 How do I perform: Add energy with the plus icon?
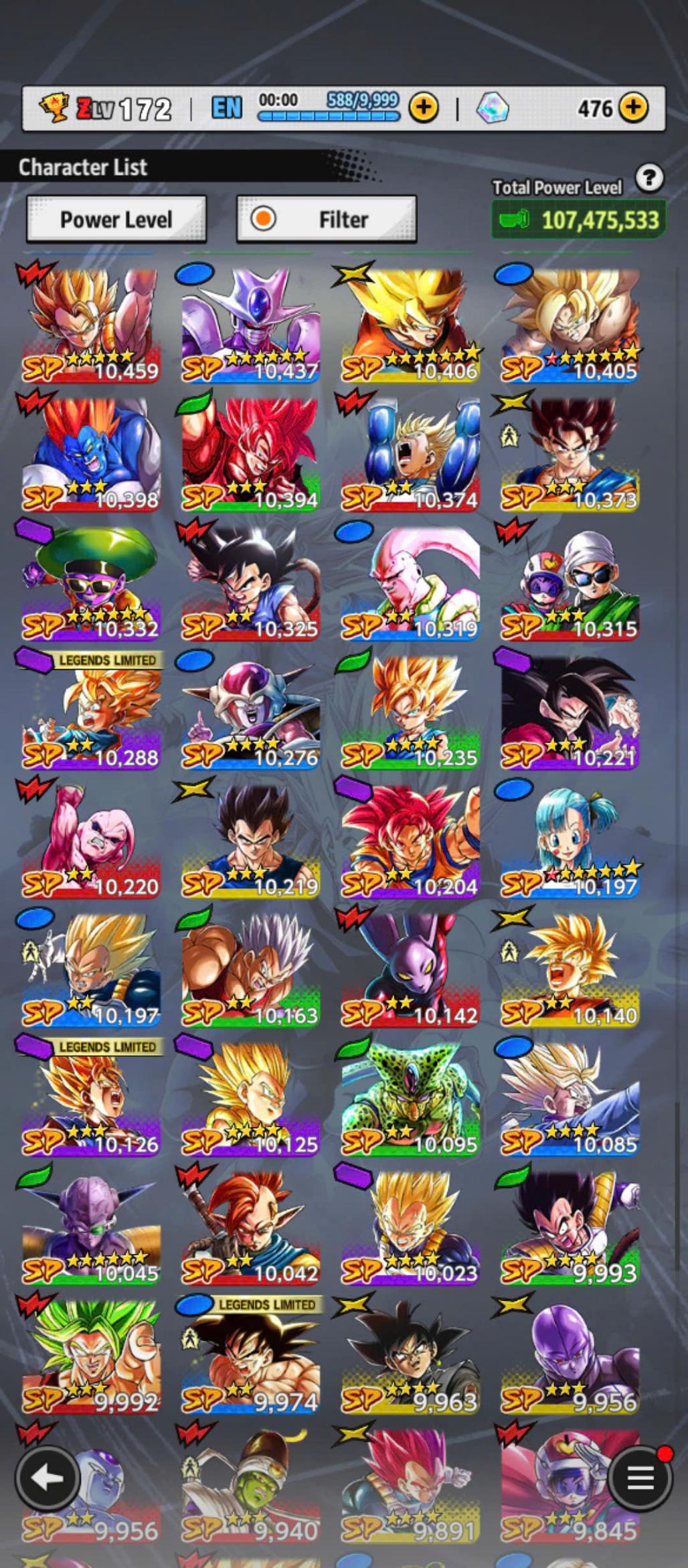424,107
